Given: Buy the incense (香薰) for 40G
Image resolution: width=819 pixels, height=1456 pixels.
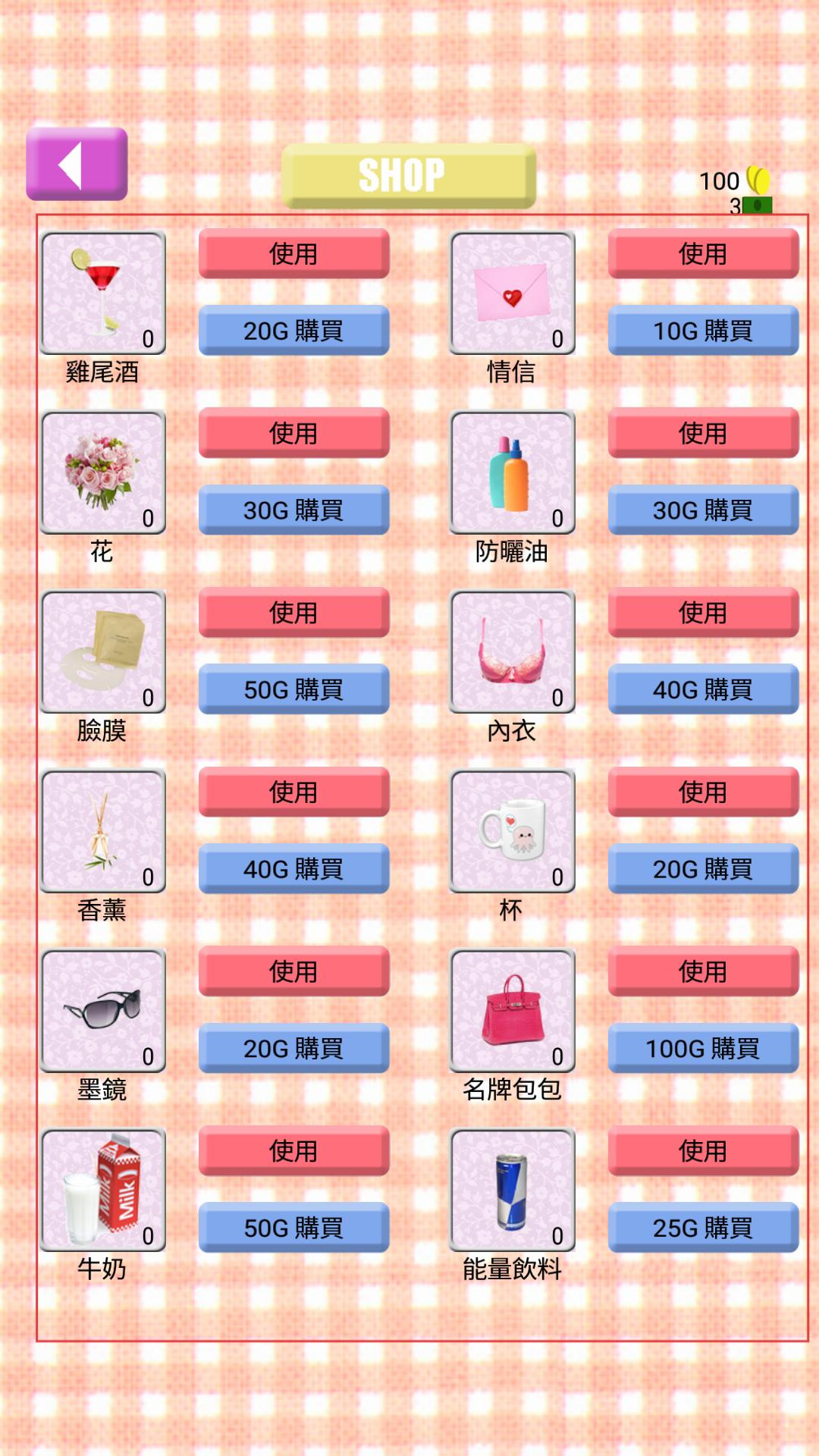Looking at the screenshot, I should click(x=293, y=868).
